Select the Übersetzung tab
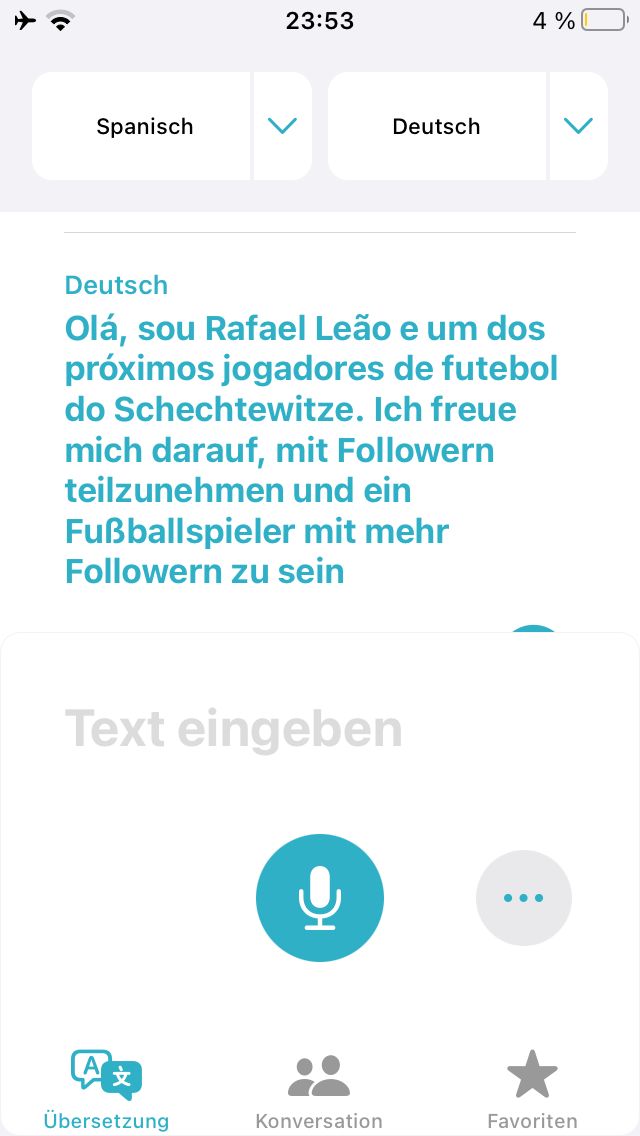The height and width of the screenshot is (1136, 640). 106,1090
